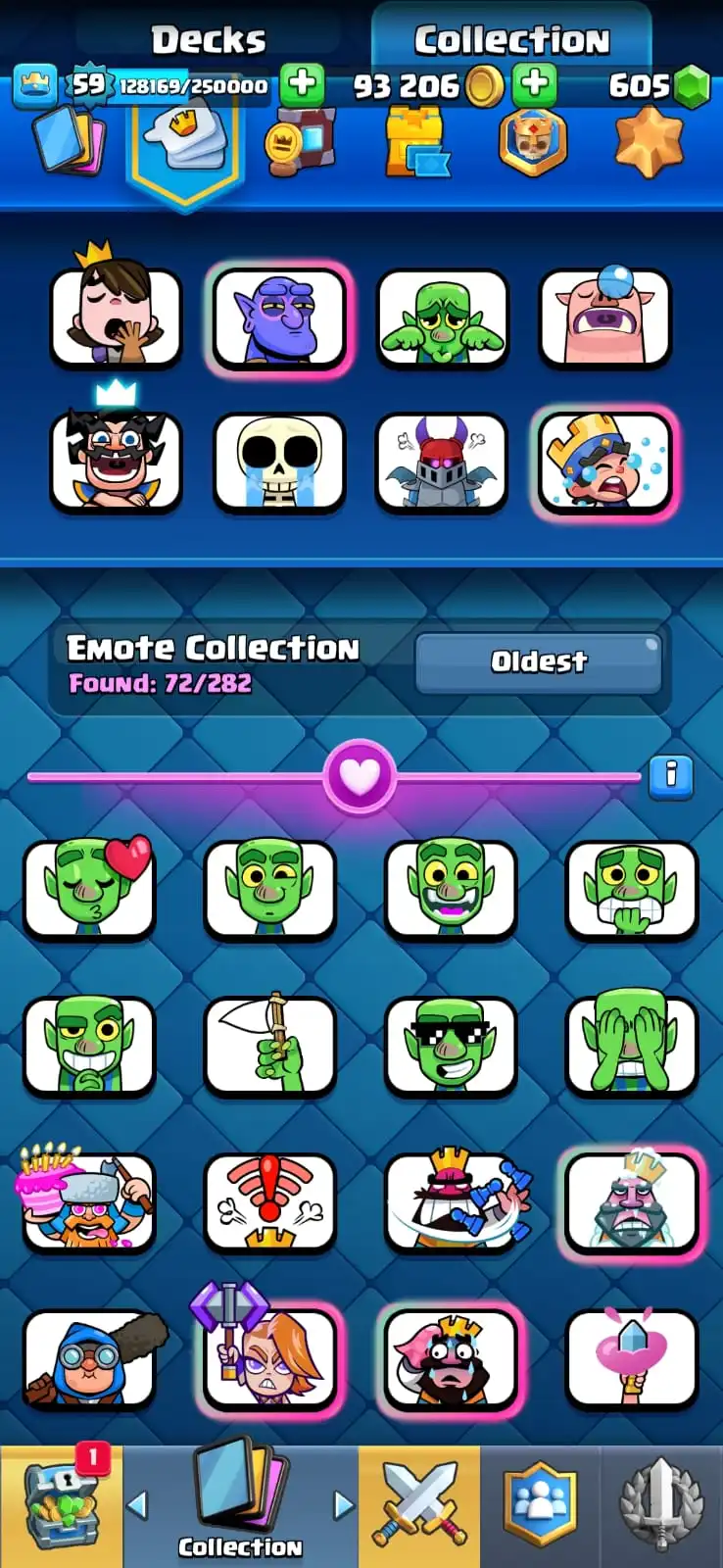Open the events sword laurel tab
This screenshot has height=1568, width=723.
(661, 1507)
